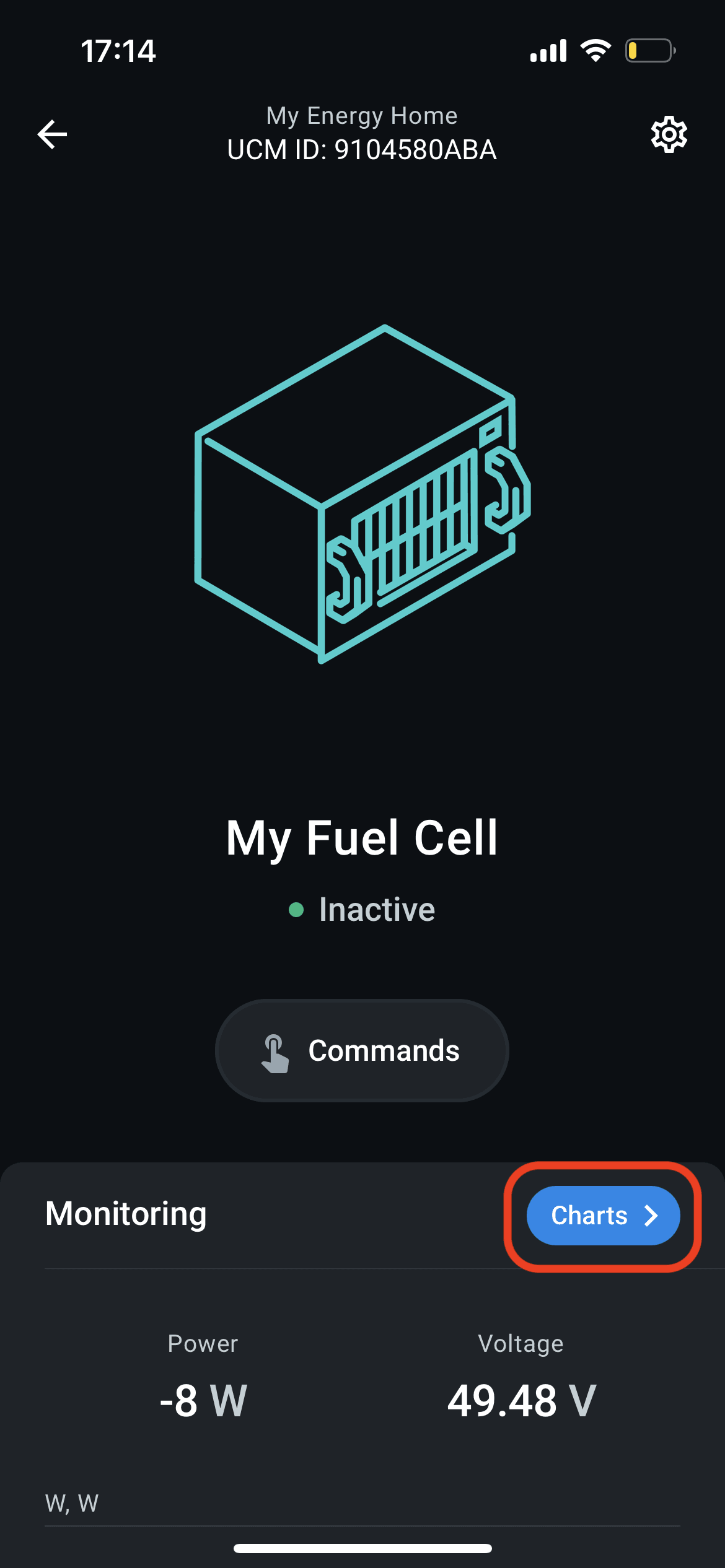Open the Commands button
This screenshot has width=725, height=1568.
coord(362,1050)
